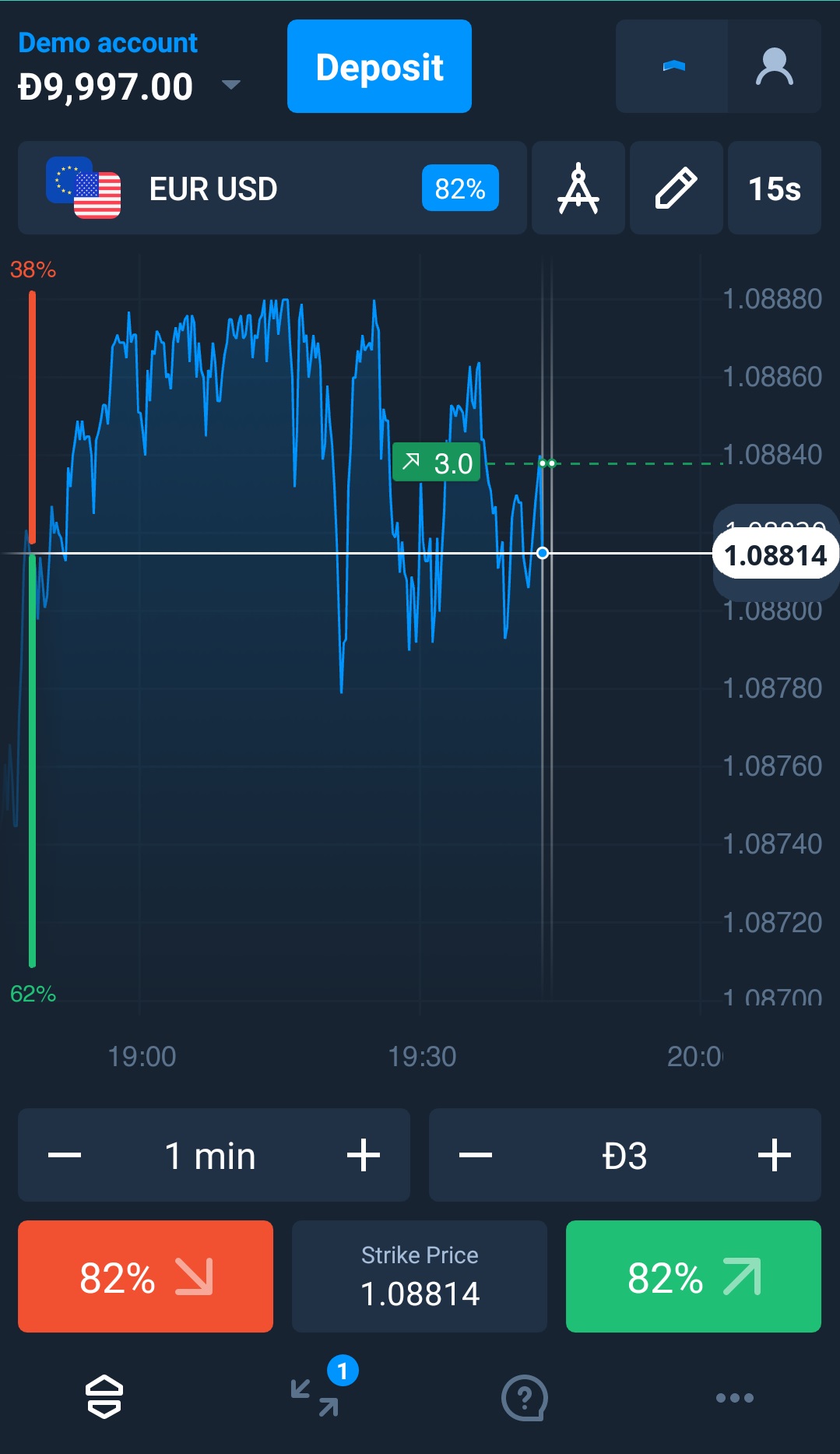Viewport: 840px width, 1454px height.
Task: Increase the Đ3 trade amount
Action: coord(775,1155)
